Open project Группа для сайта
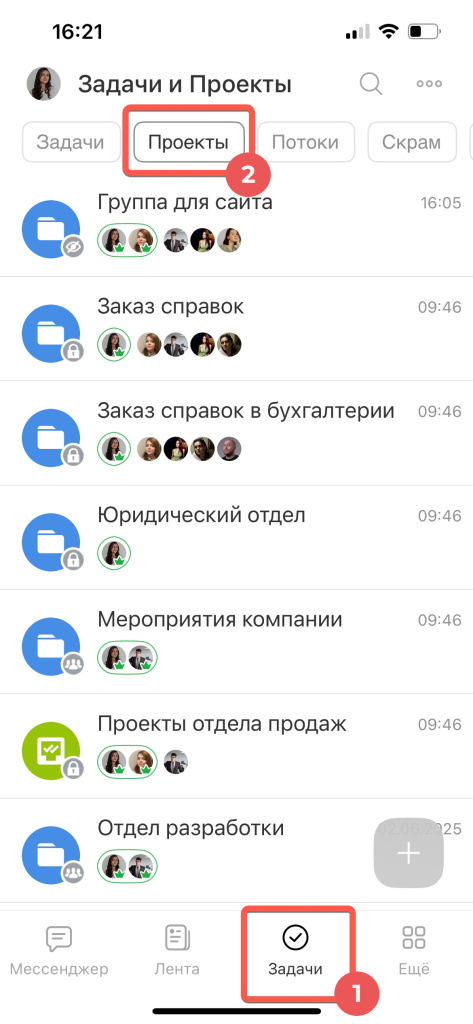 (236, 224)
